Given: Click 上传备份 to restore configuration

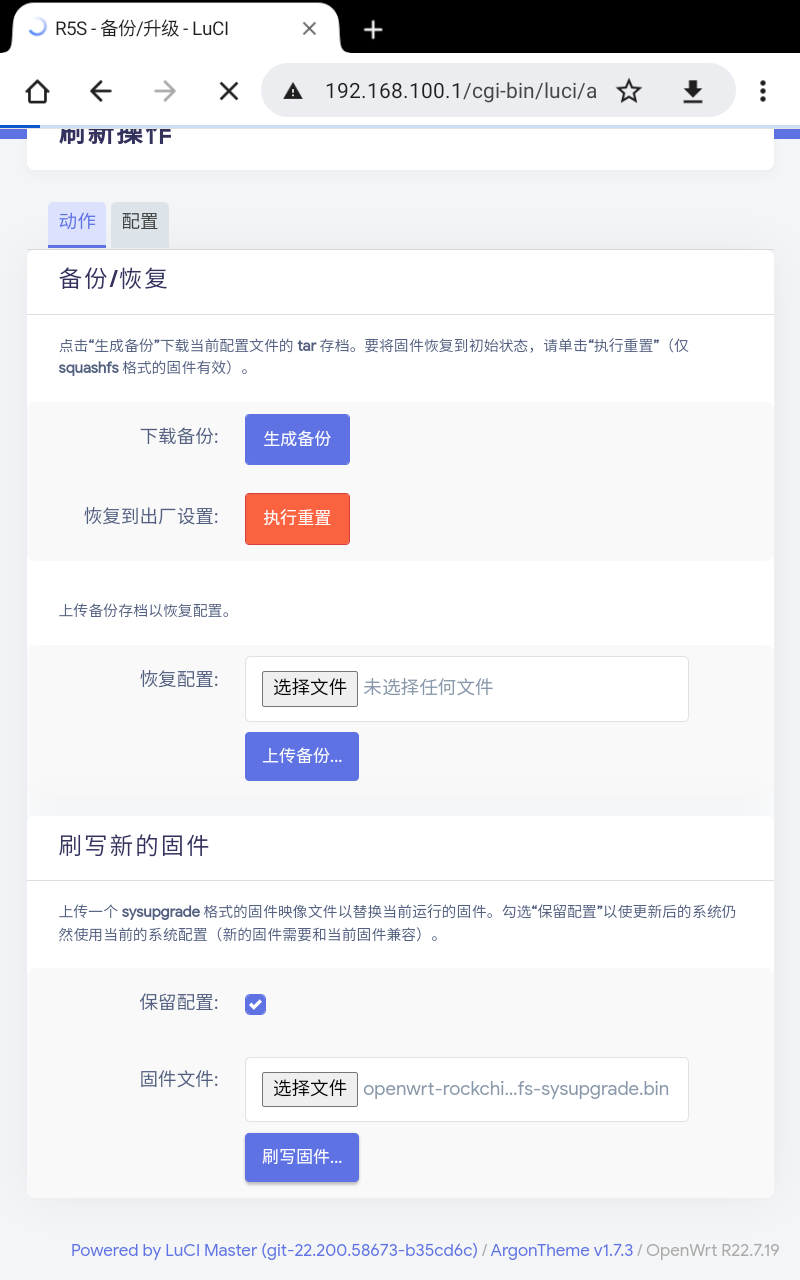Looking at the screenshot, I should coord(301,756).
